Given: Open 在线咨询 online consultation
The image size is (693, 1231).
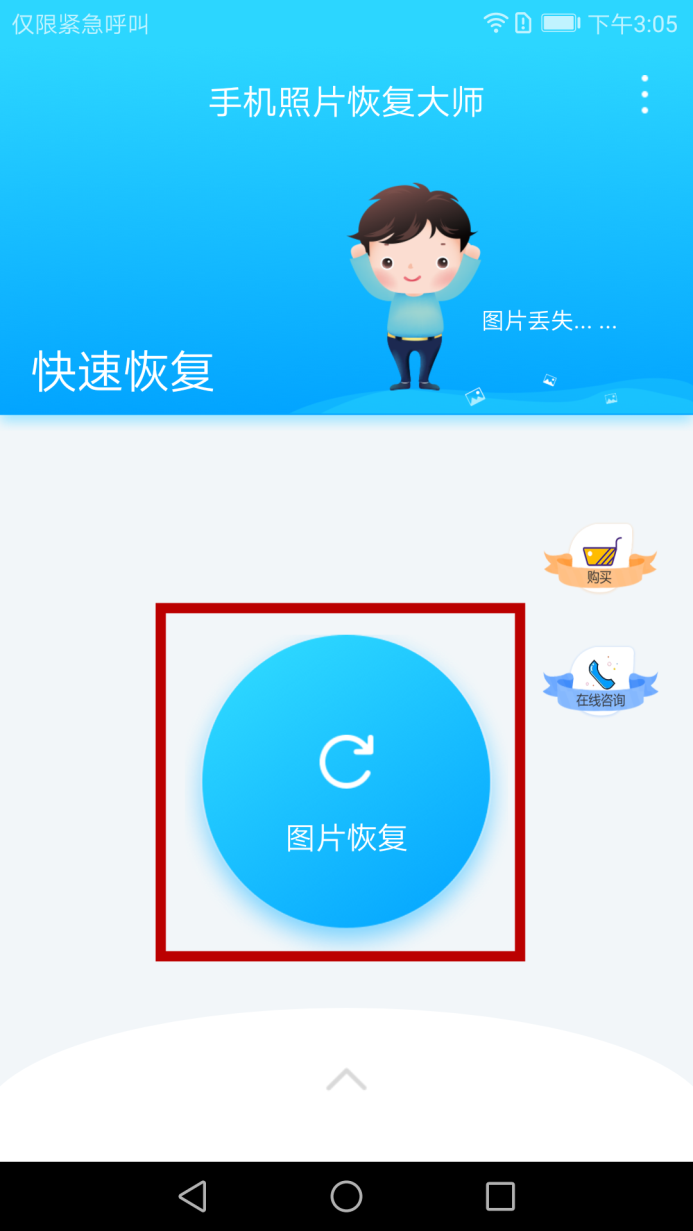Looking at the screenshot, I should pos(600,681).
